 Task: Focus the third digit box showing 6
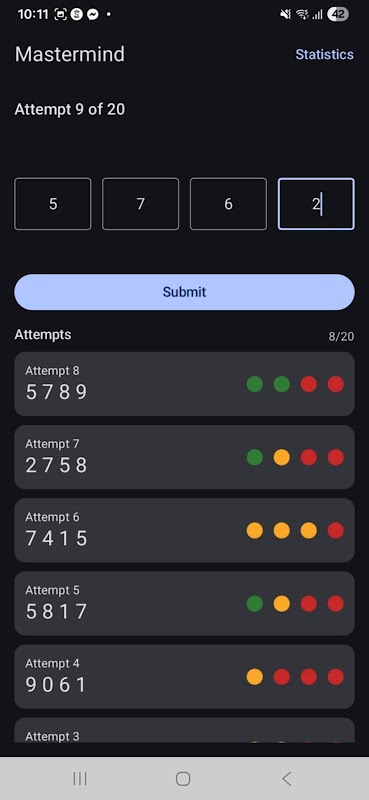(228, 204)
